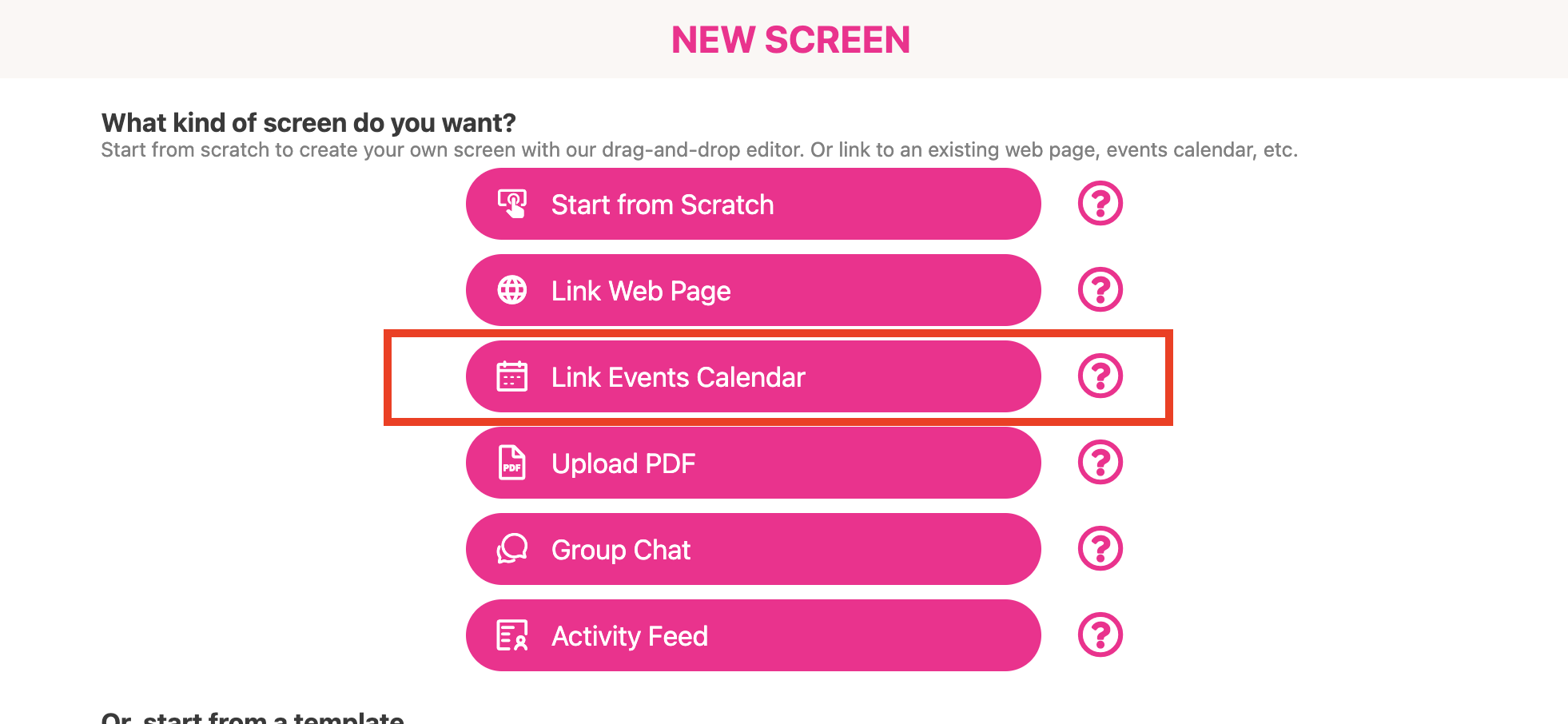The image size is (1568, 724).
Task: Select Start from Scratch
Action: [753, 205]
